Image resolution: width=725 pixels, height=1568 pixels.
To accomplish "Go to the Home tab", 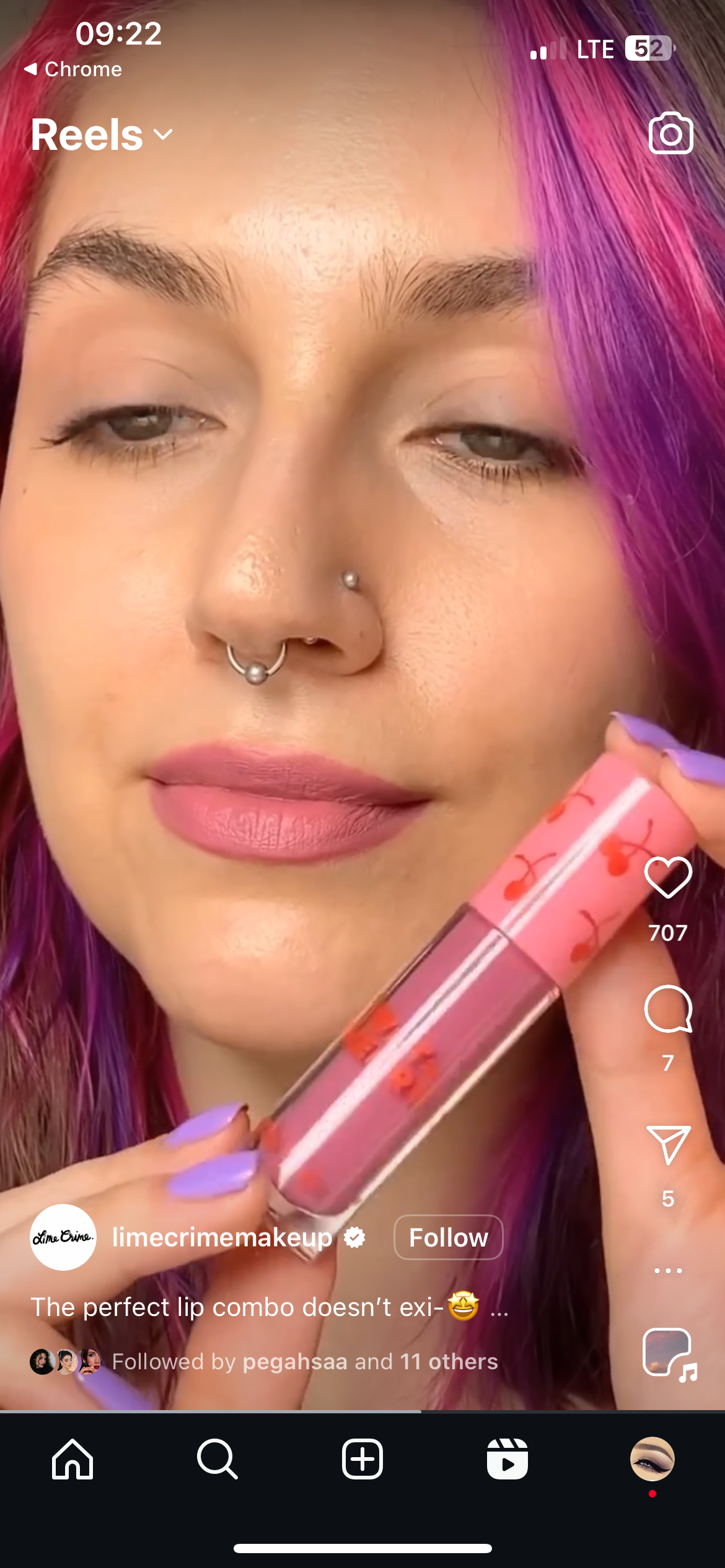I will tap(72, 1459).
